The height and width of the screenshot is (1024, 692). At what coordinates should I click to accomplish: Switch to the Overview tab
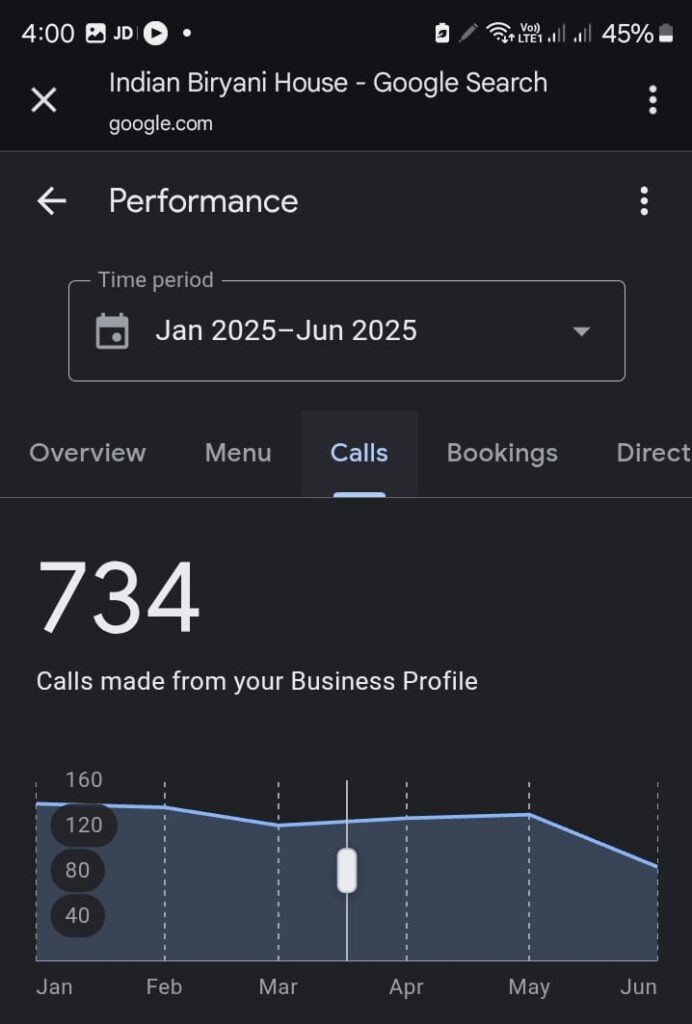point(88,453)
